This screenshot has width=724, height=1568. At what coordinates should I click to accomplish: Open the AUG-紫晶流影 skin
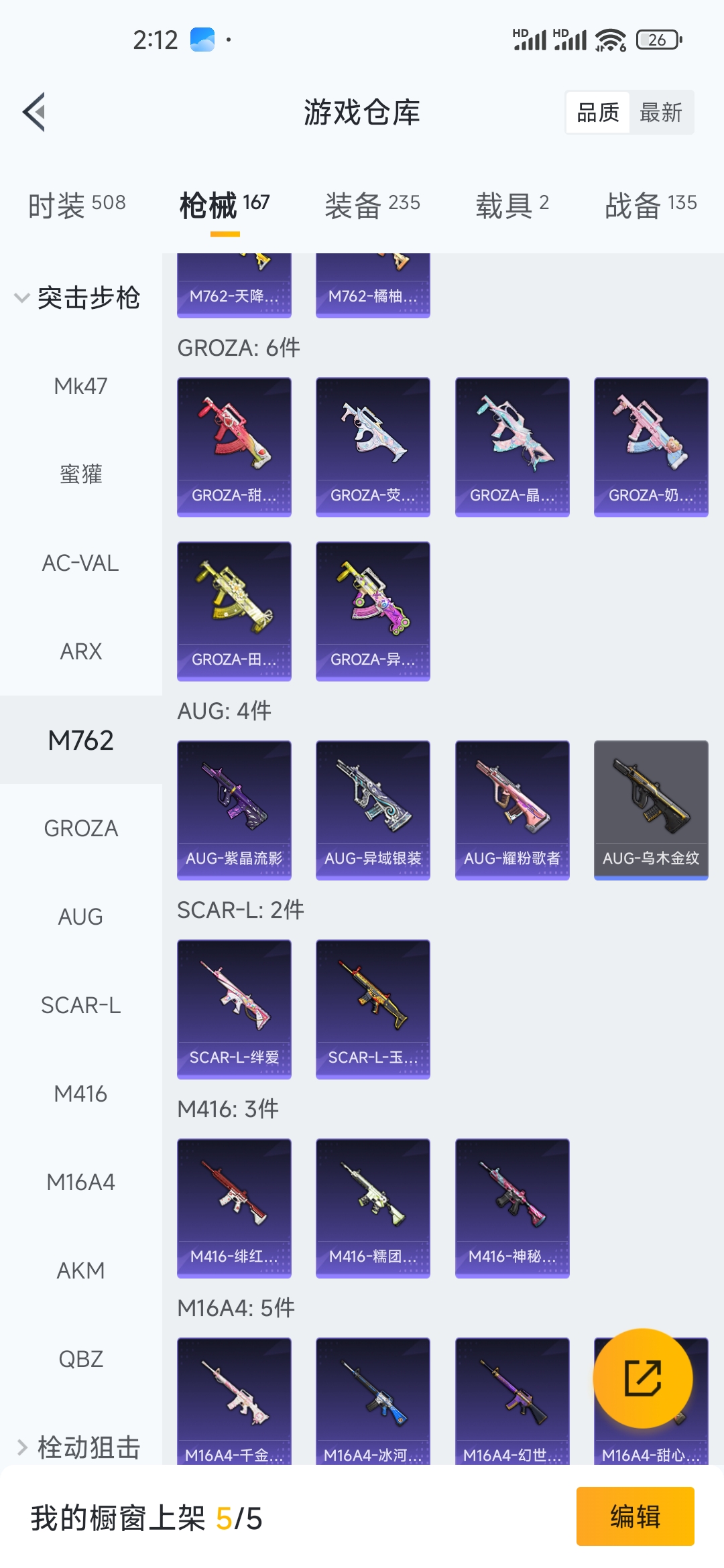tap(234, 809)
